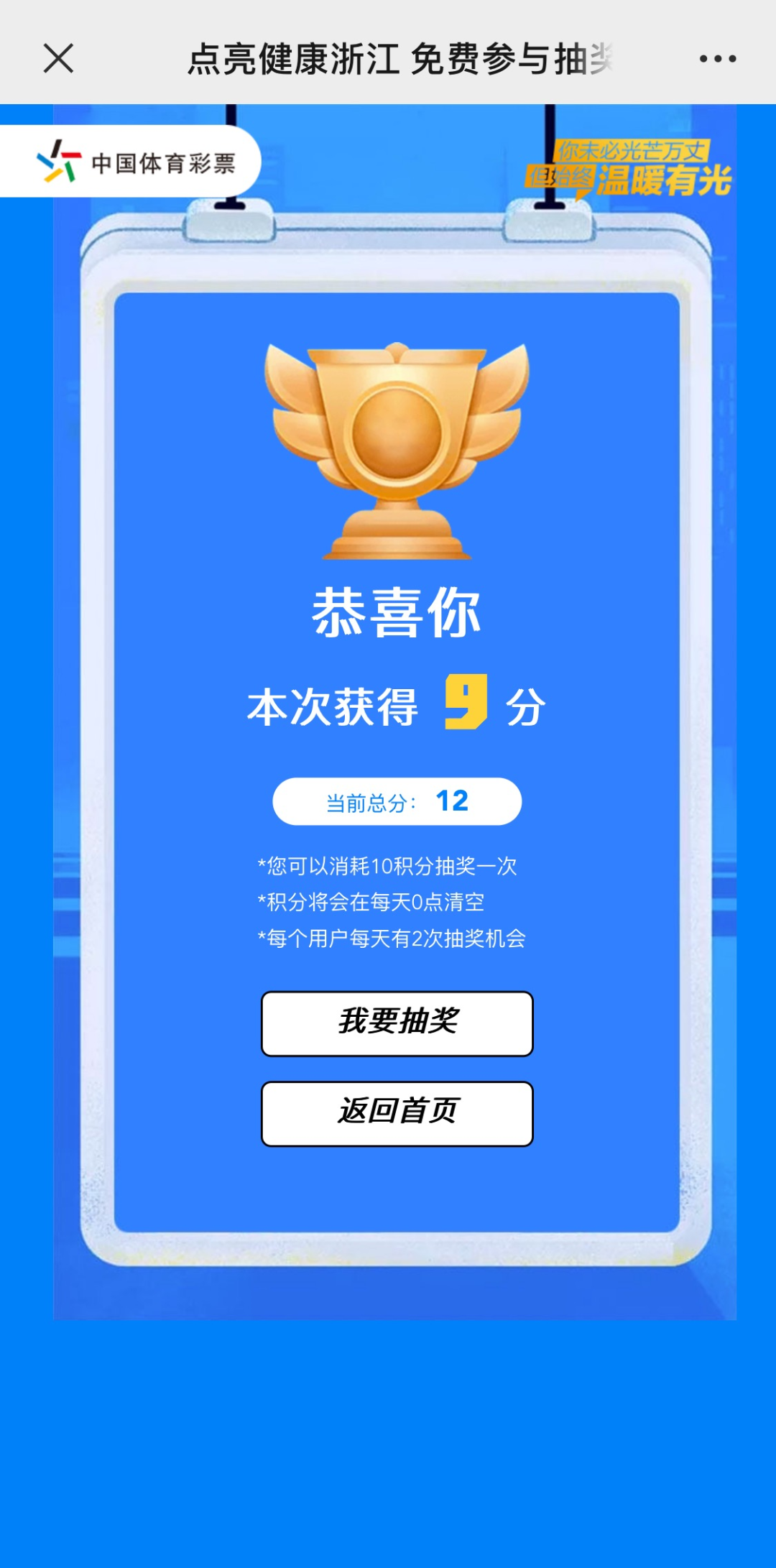Tap the 我要抽奖 button
Viewport: 776px width, 1568px height.
click(x=397, y=1023)
